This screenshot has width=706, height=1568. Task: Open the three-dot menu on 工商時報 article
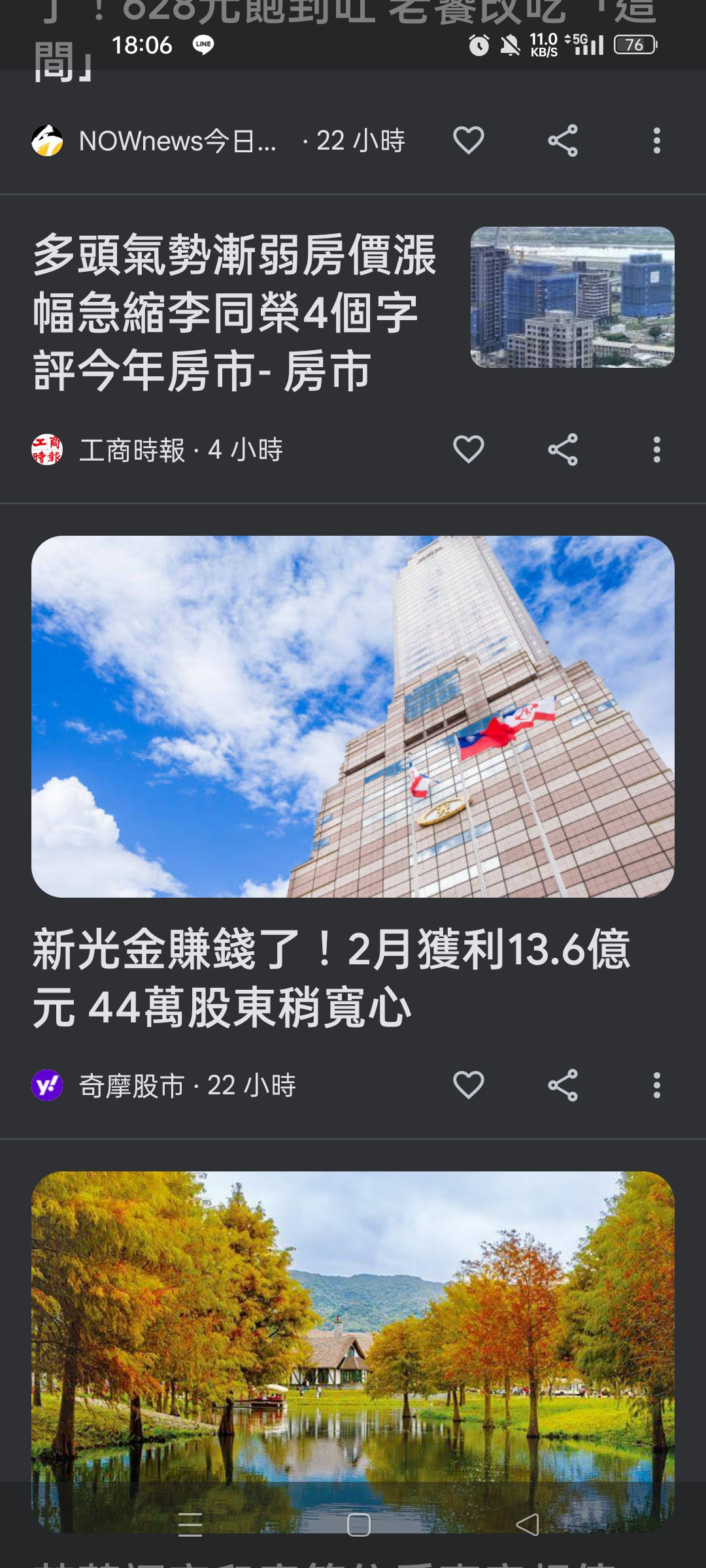[x=656, y=449]
